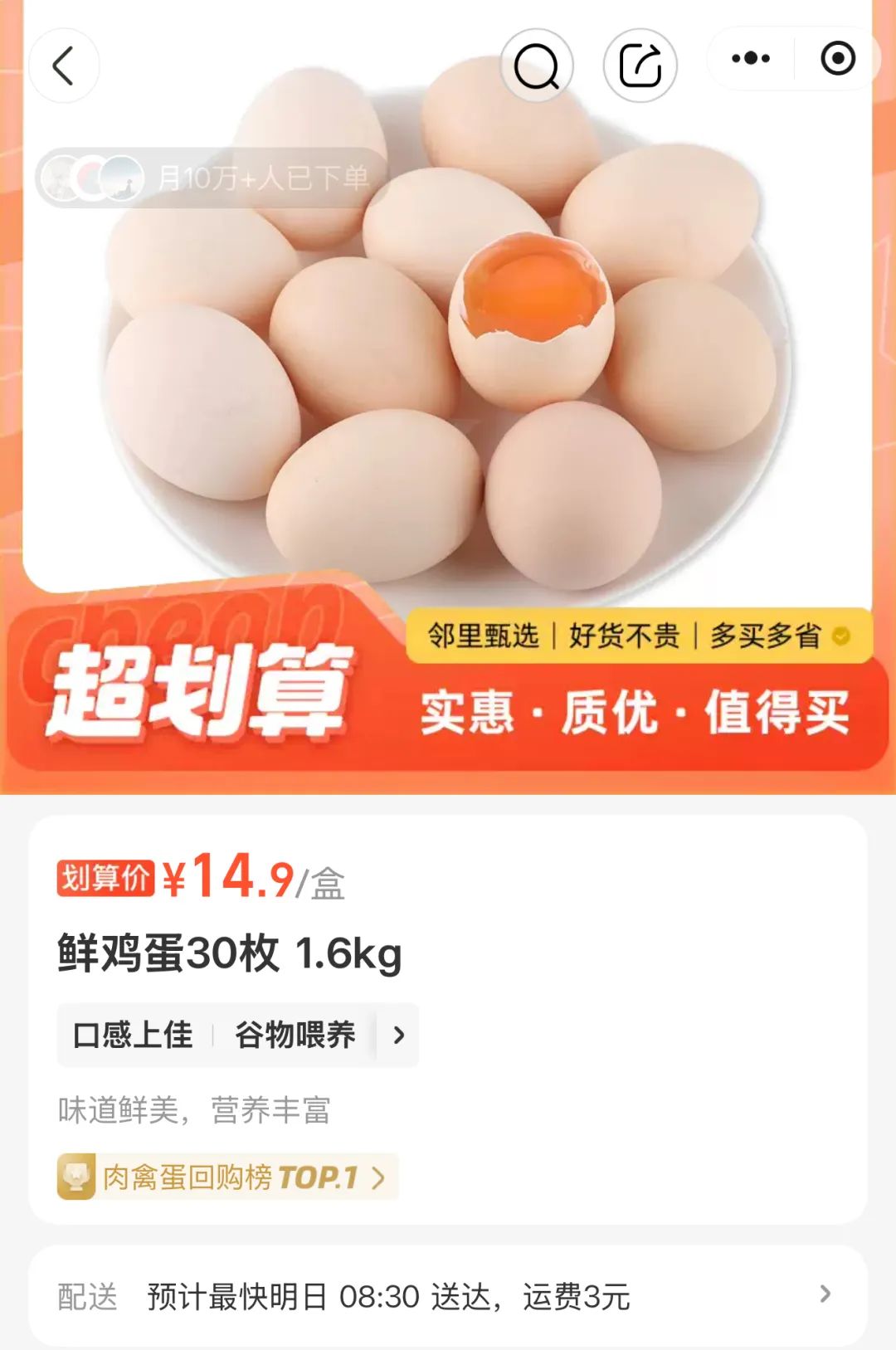This screenshot has height=1350, width=896.
Task: Open the 配送 delivery details row
Action: point(448,1296)
